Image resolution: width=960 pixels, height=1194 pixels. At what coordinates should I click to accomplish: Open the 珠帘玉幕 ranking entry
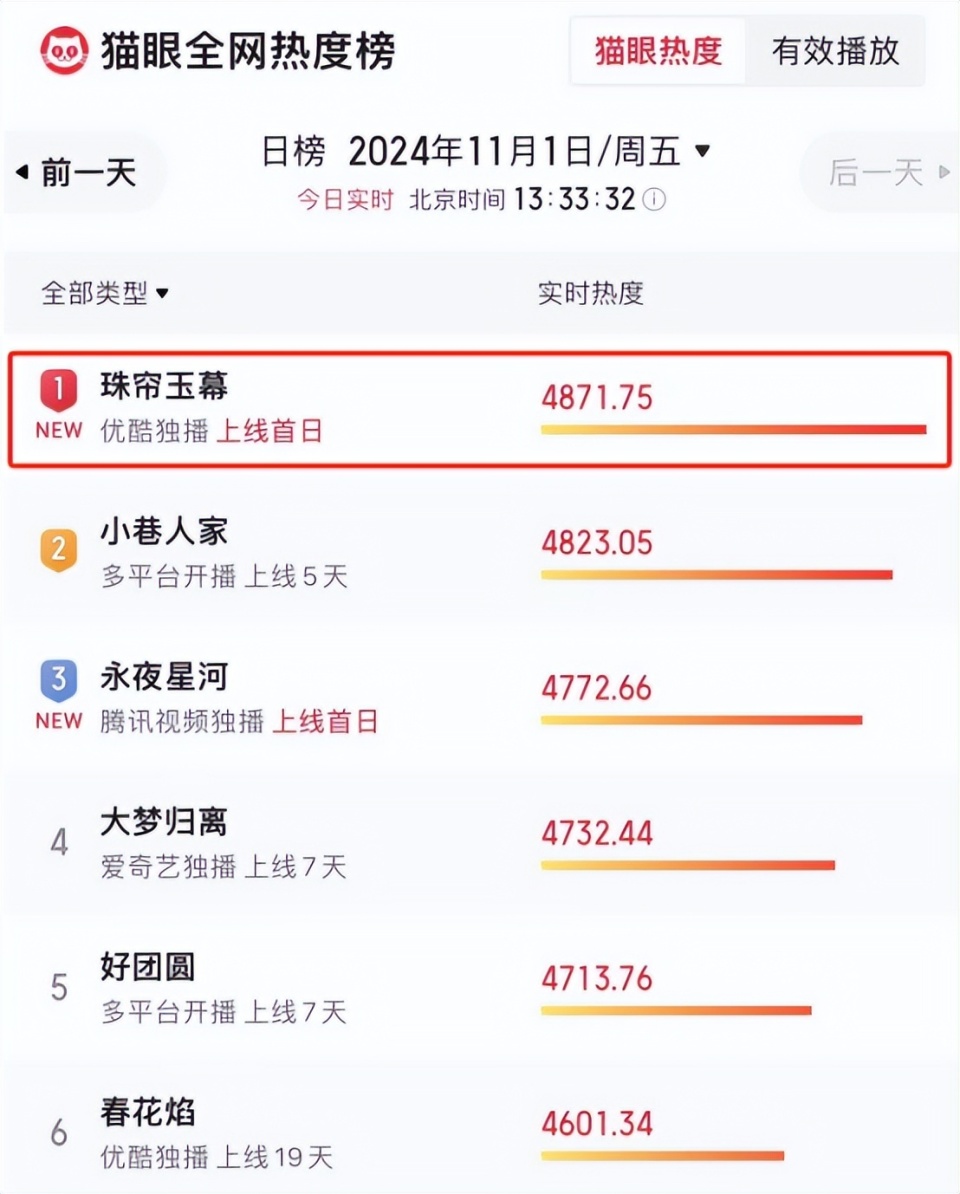point(480,409)
